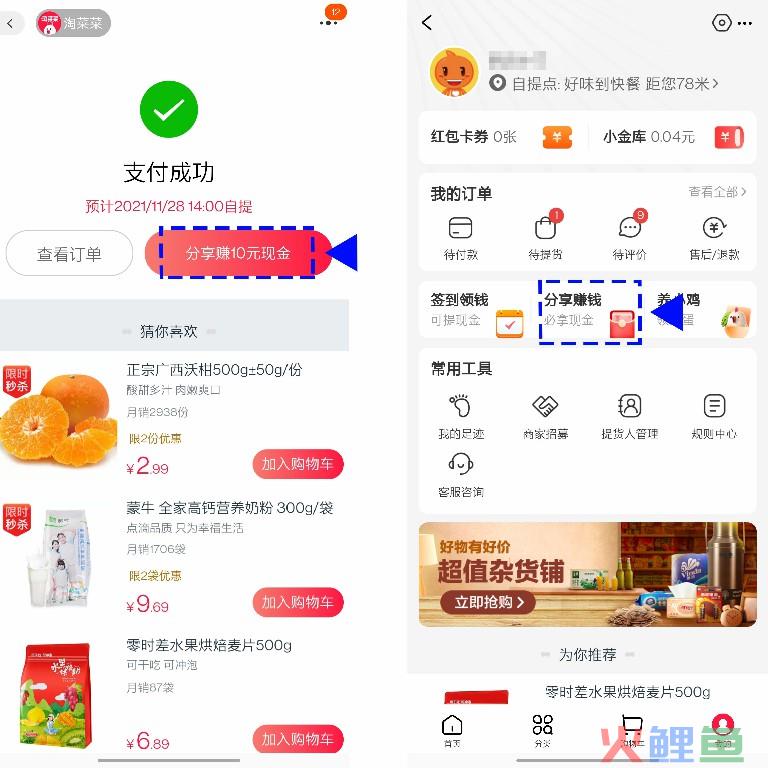Tap the 查看订单 button
768x768 pixels.
pos(69,254)
